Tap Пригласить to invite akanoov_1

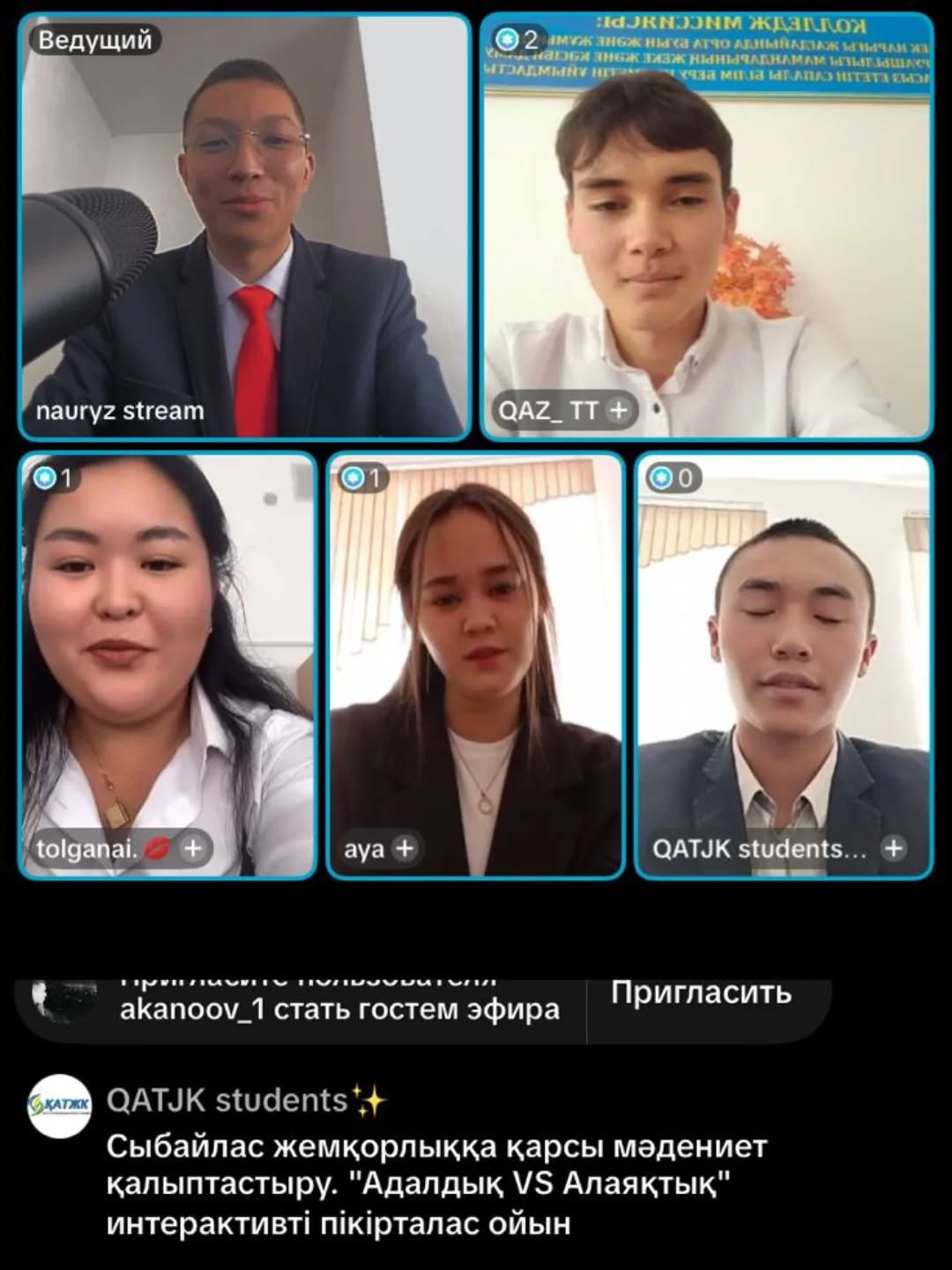pyautogui.click(x=701, y=993)
